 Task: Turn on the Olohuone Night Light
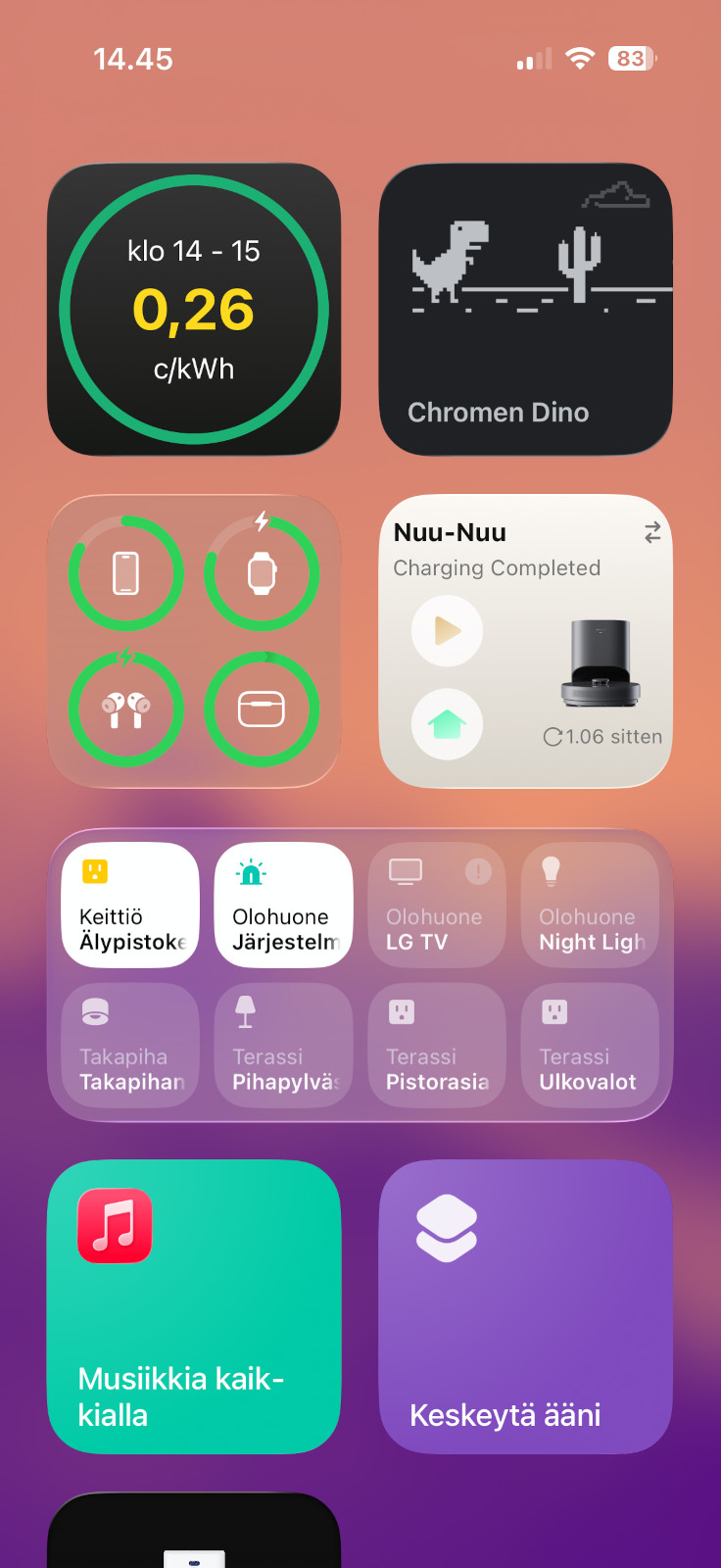tap(590, 906)
